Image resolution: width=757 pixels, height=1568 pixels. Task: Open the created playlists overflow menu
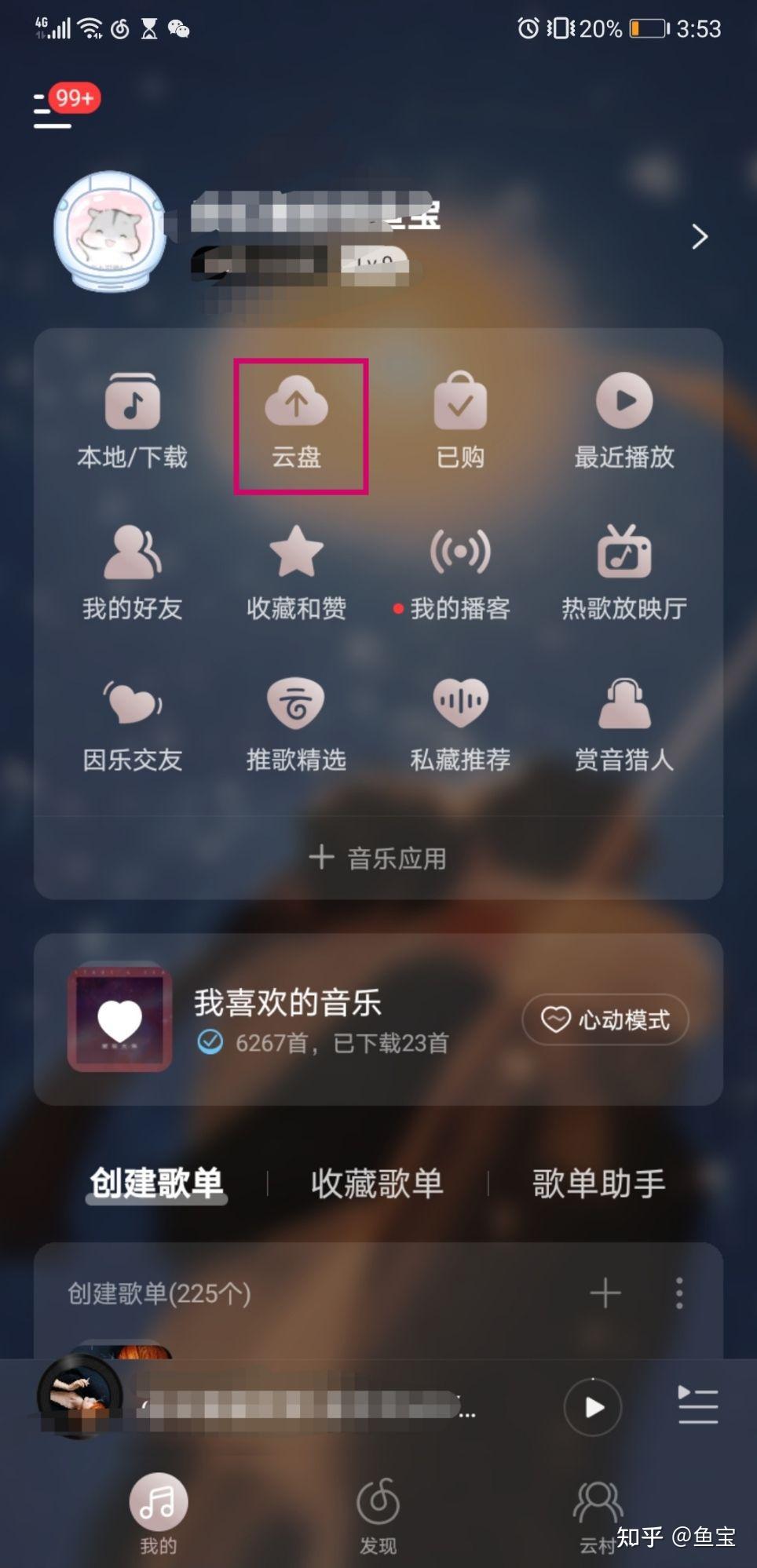[x=679, y=1293]
